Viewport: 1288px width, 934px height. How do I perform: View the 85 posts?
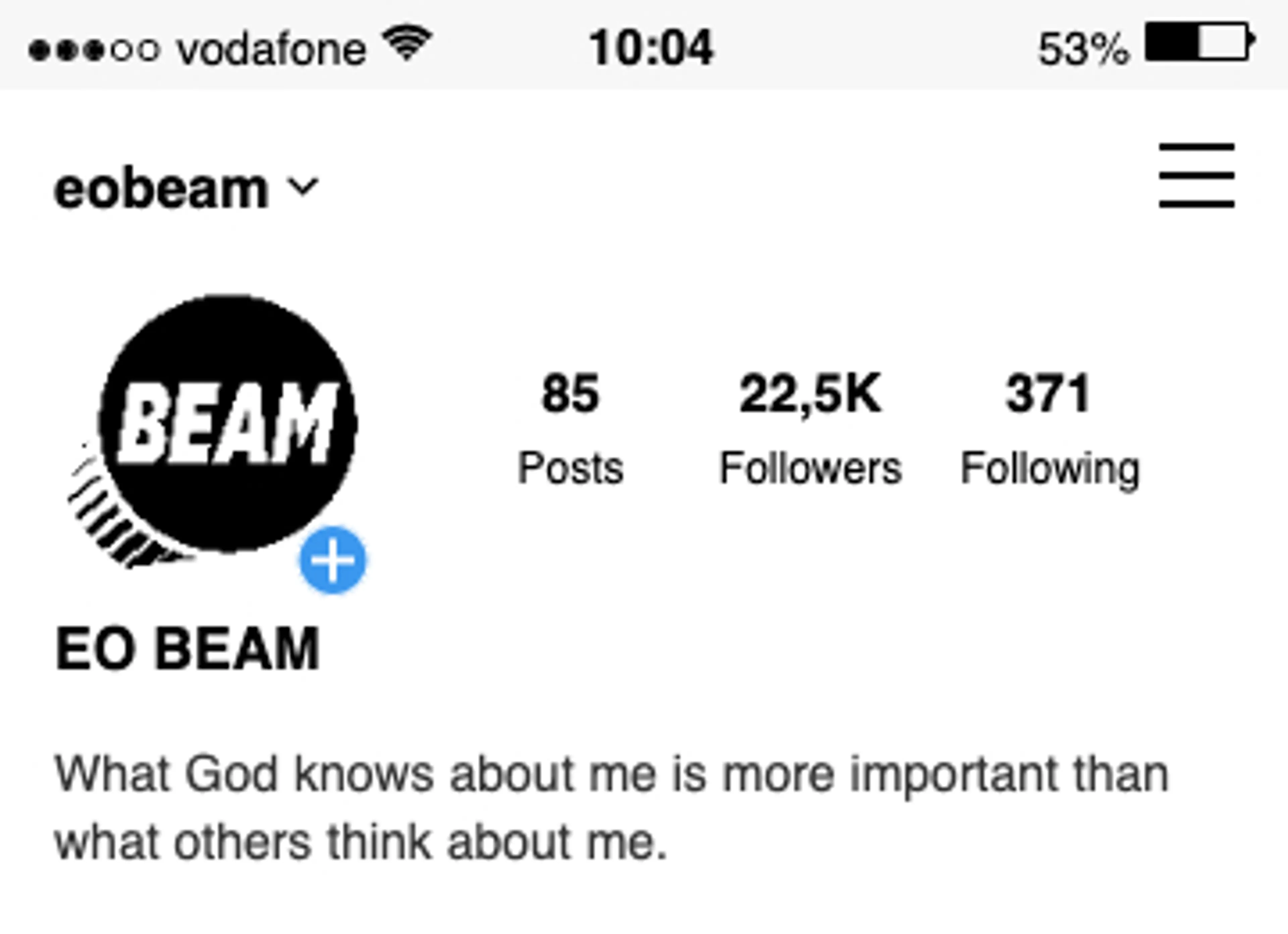point(570,429)
